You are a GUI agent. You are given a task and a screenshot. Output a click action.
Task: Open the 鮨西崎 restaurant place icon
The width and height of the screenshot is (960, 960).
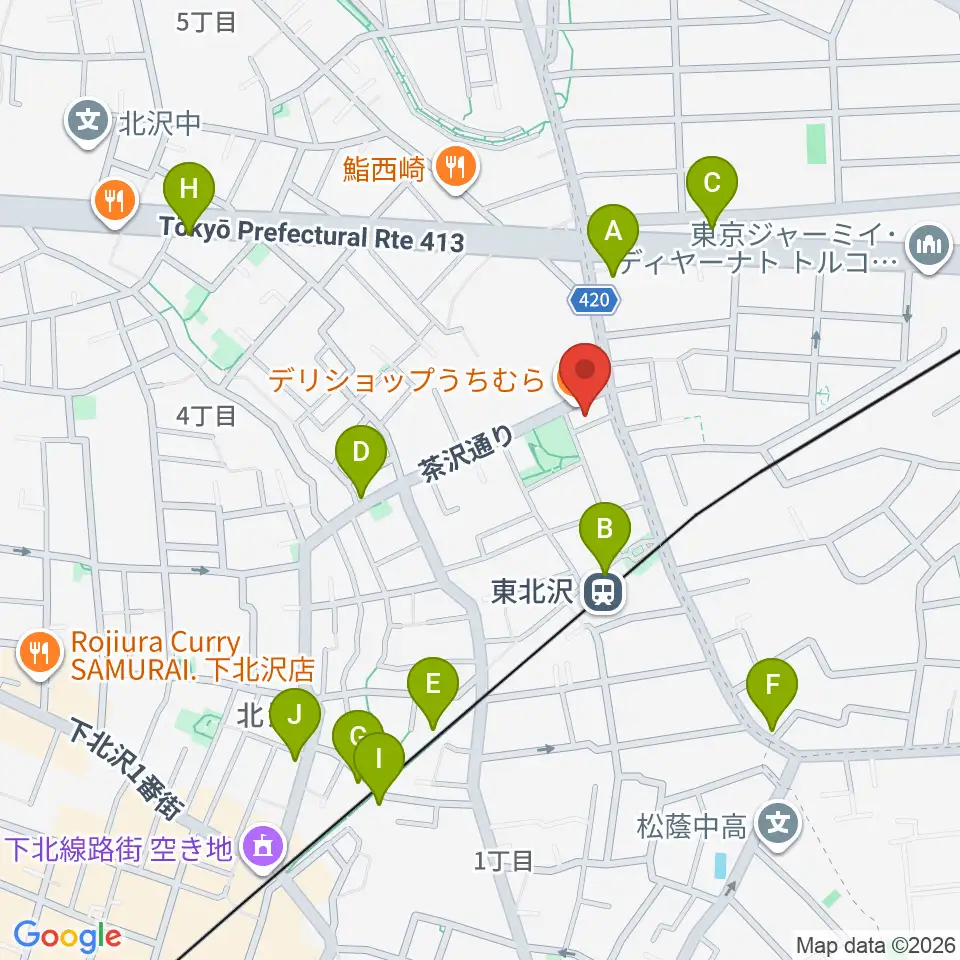[x=456, y=169]
